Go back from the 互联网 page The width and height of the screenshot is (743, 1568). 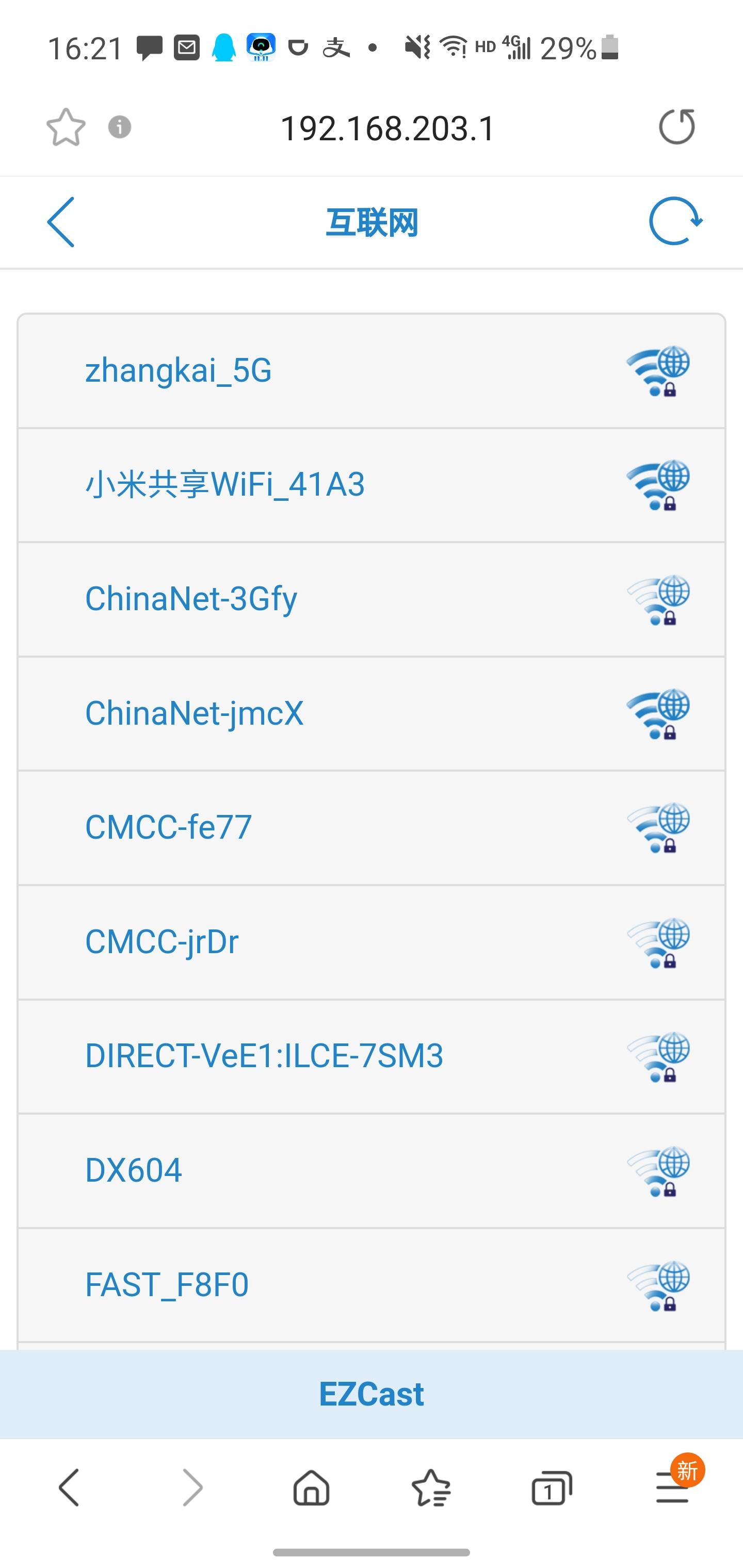(x=61, y=222)
